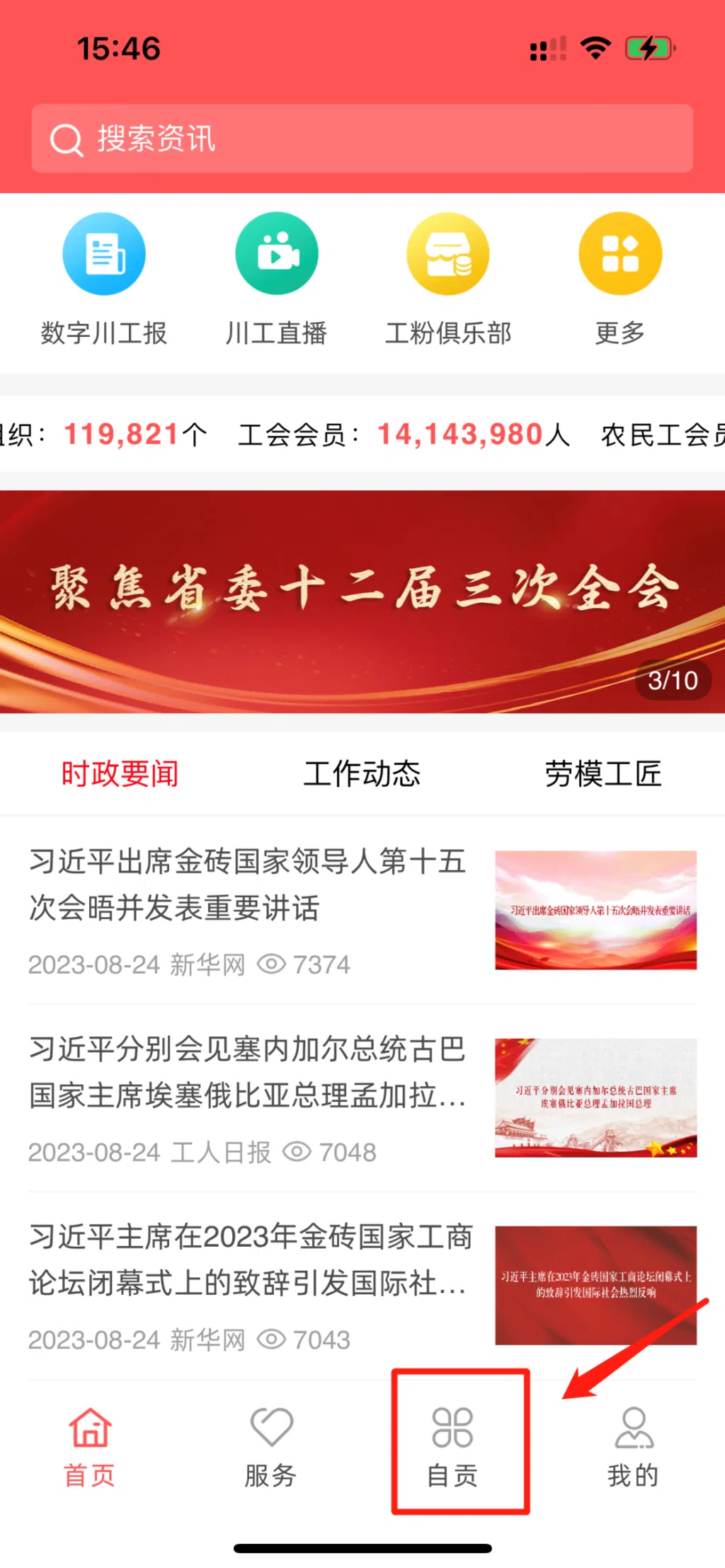Open the 搜索资讯 search box
The image size is (725, 1568).
[361, 139]
